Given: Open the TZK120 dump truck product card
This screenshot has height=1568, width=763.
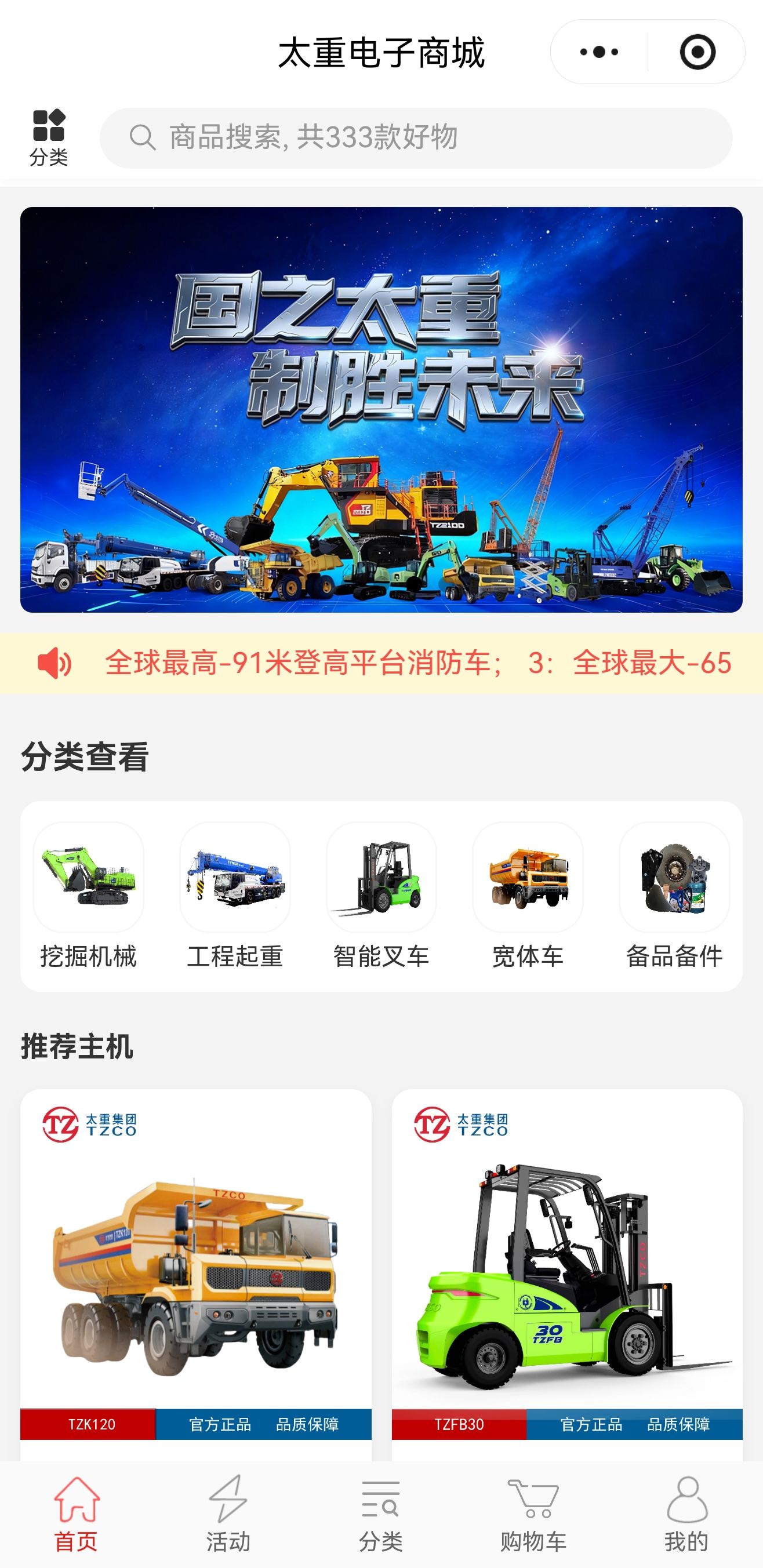Looking at the screenshot, I should tap(195, 1272).
